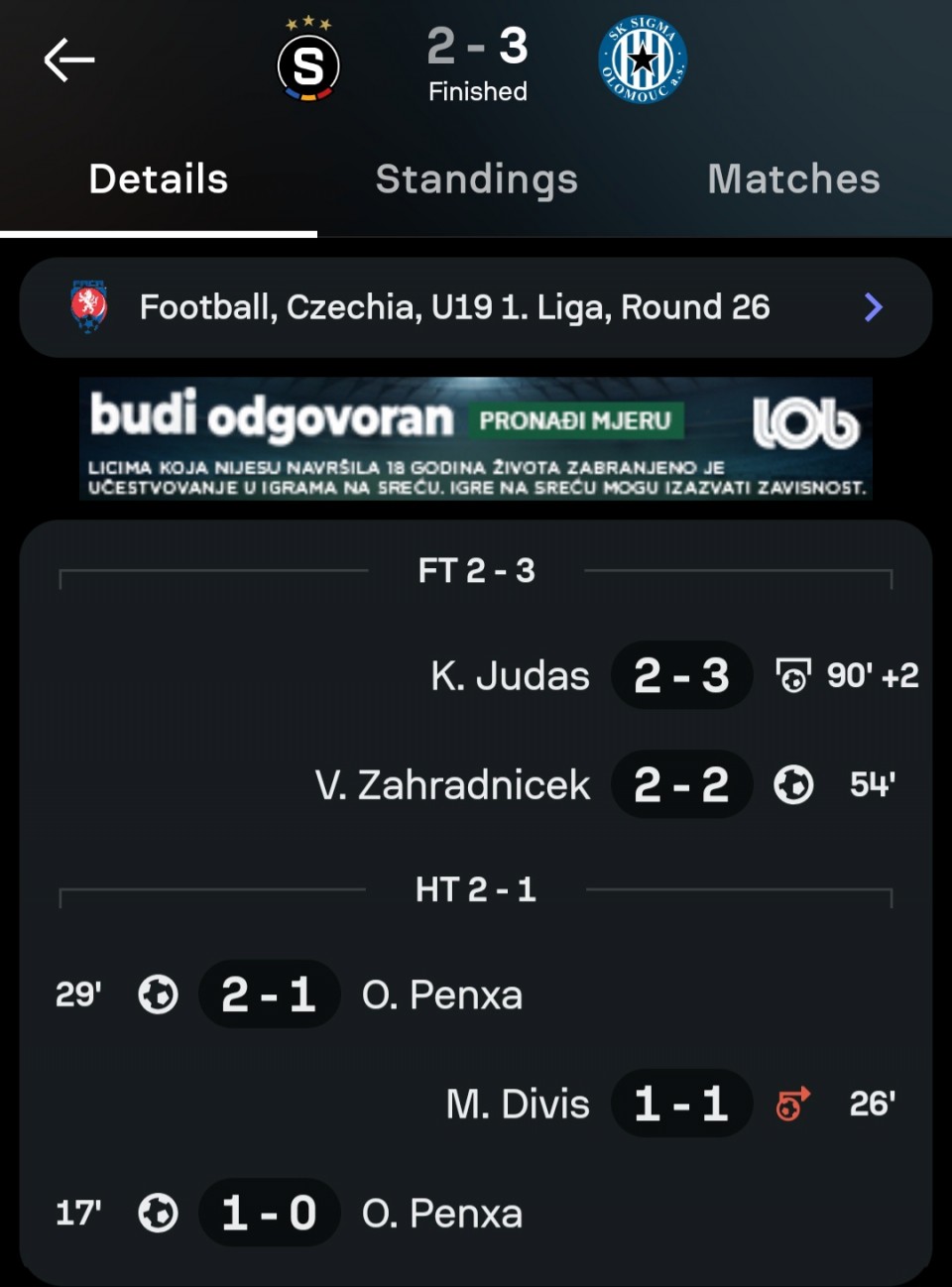
Task: Open the Sigma Olomouc team logo
Action: click(x=643, y=60)
